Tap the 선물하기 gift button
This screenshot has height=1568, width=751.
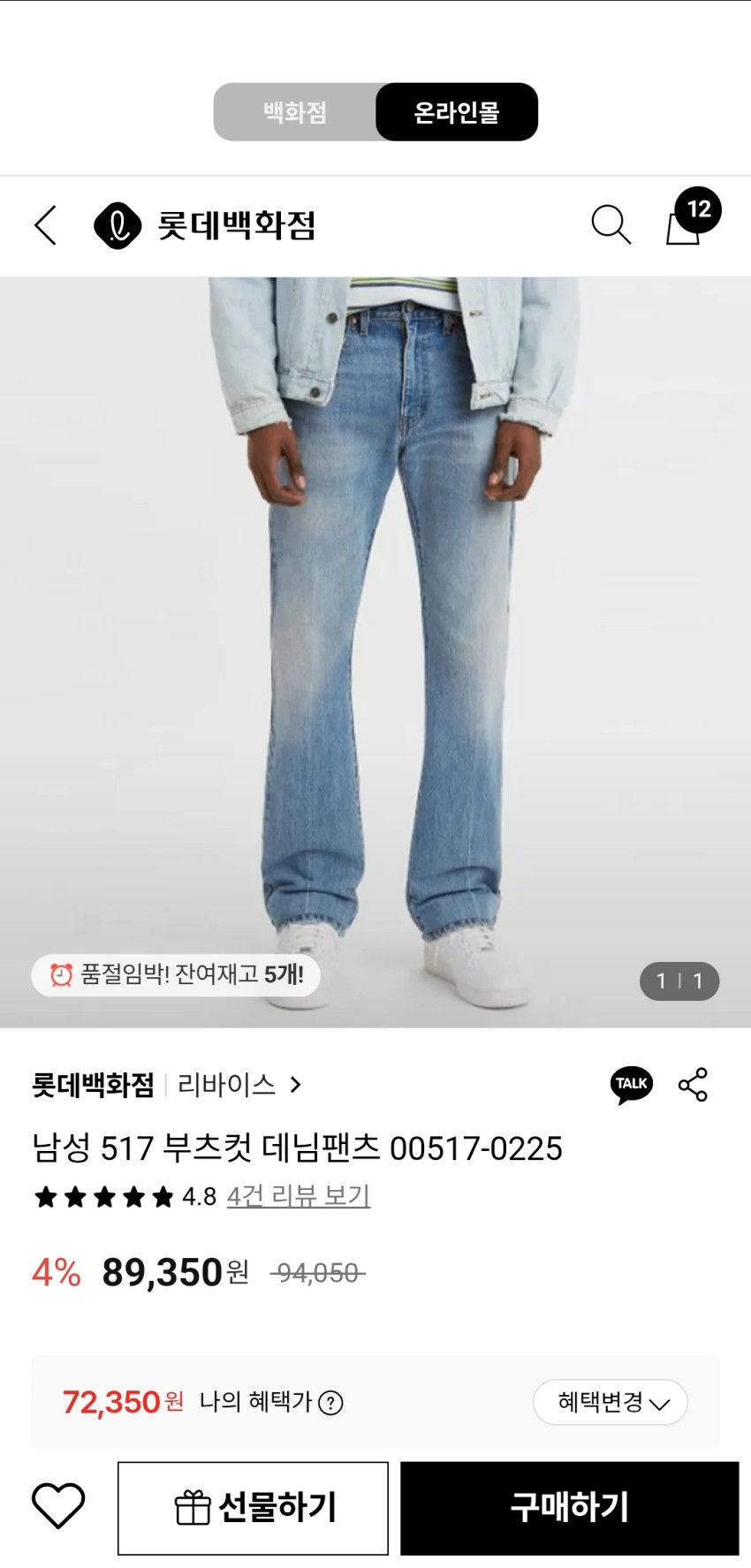tap(254, 1508)
